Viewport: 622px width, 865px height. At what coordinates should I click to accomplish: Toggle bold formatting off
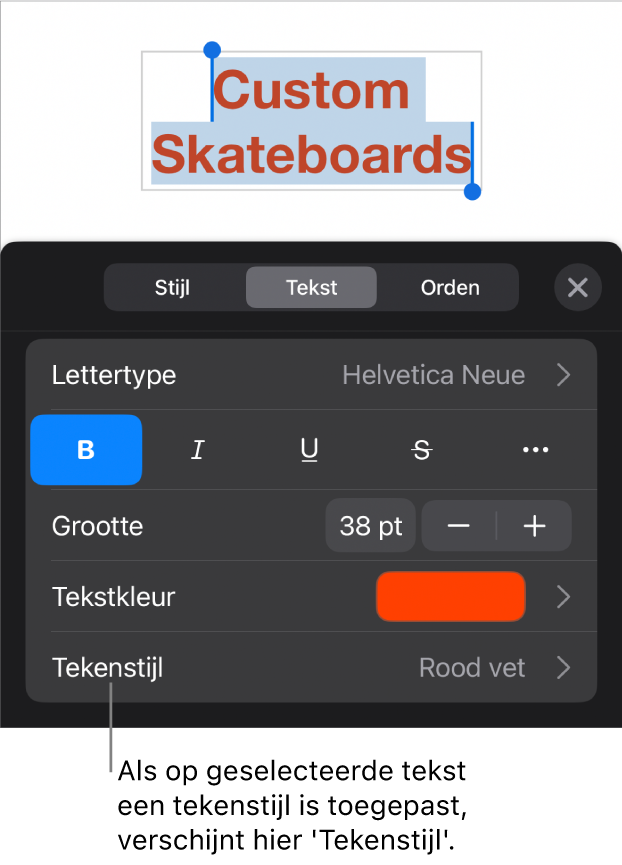click(x=87, y=450)
